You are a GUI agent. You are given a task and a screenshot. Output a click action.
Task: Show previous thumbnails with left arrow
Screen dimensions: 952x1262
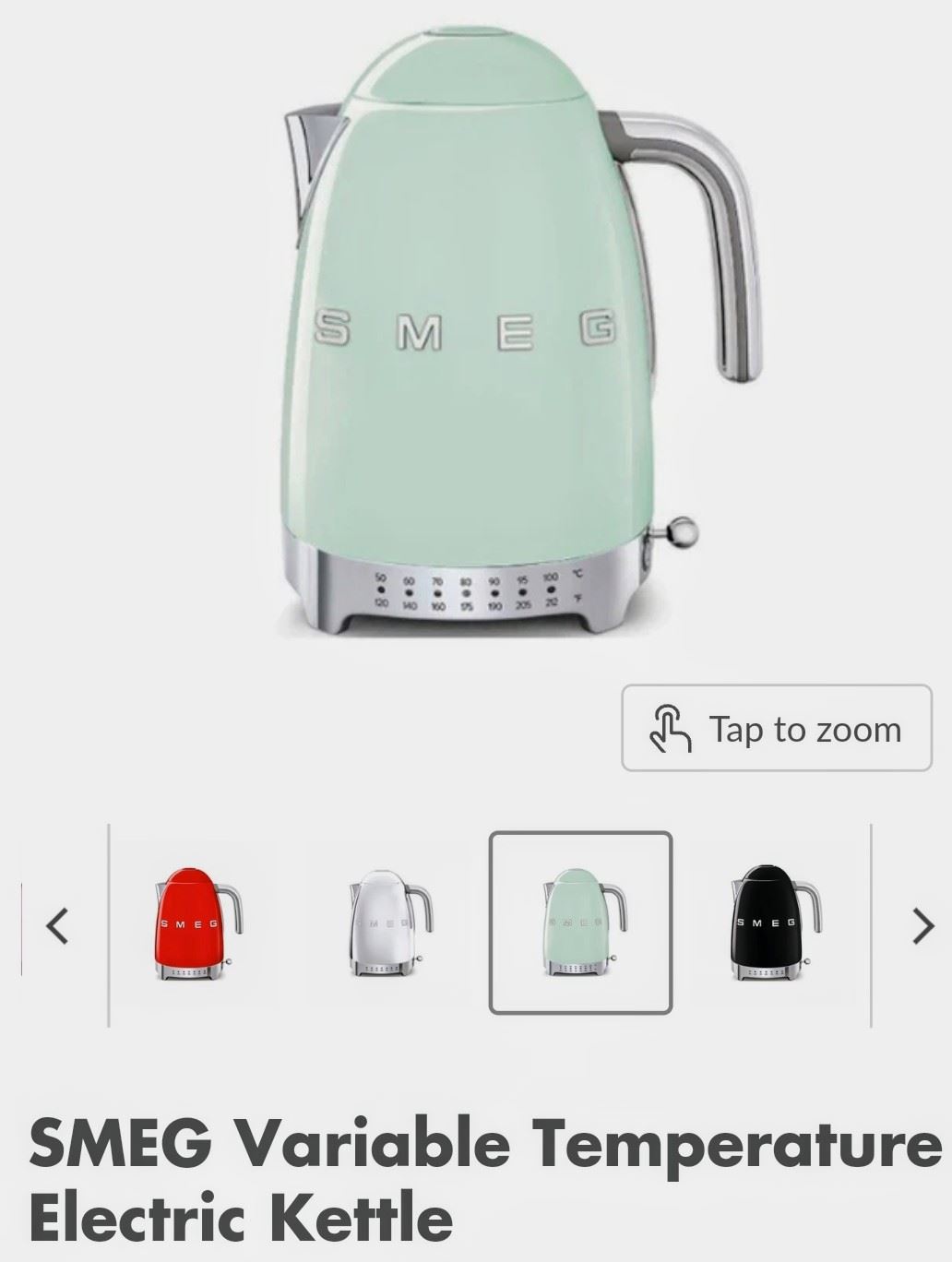click(58, 925)
